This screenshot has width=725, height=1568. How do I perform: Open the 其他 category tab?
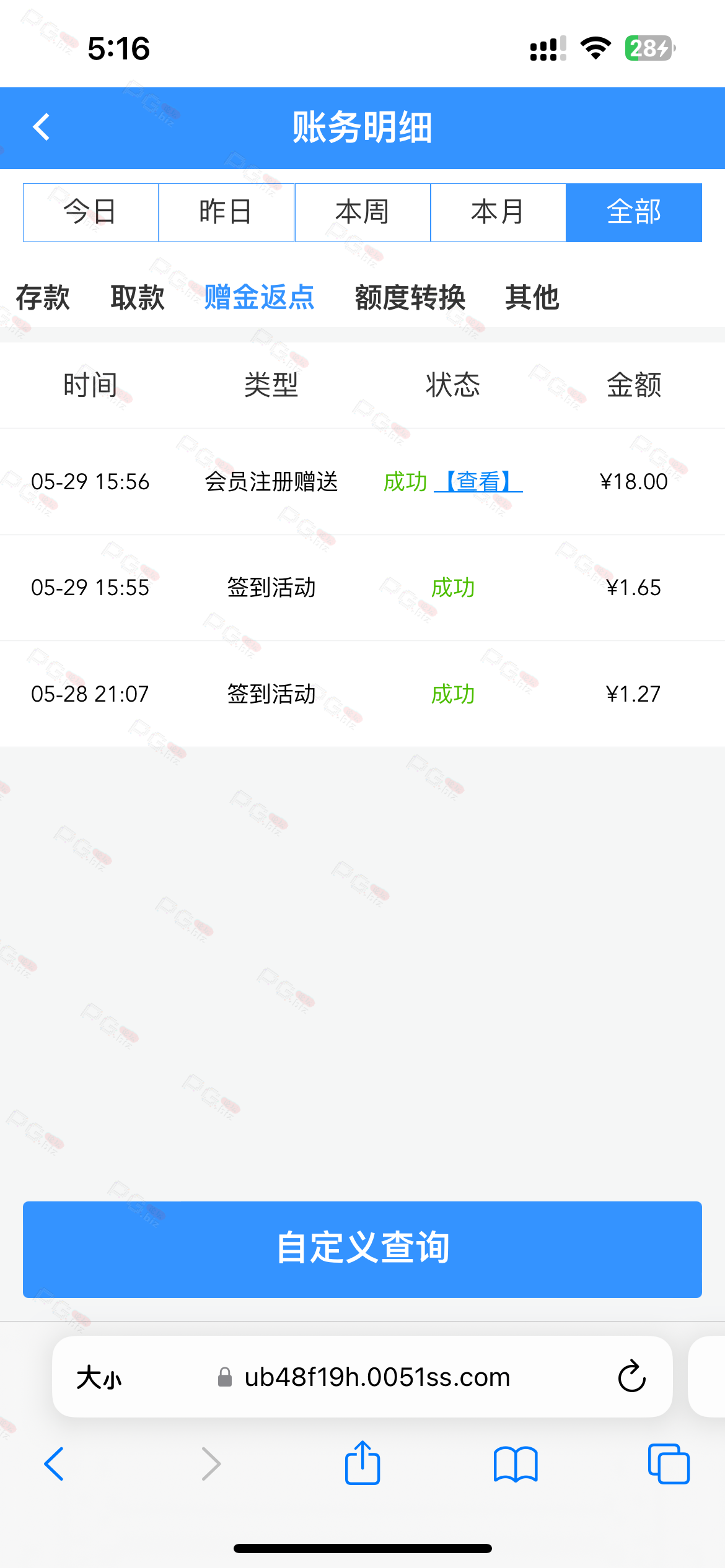tap(532, 298)
